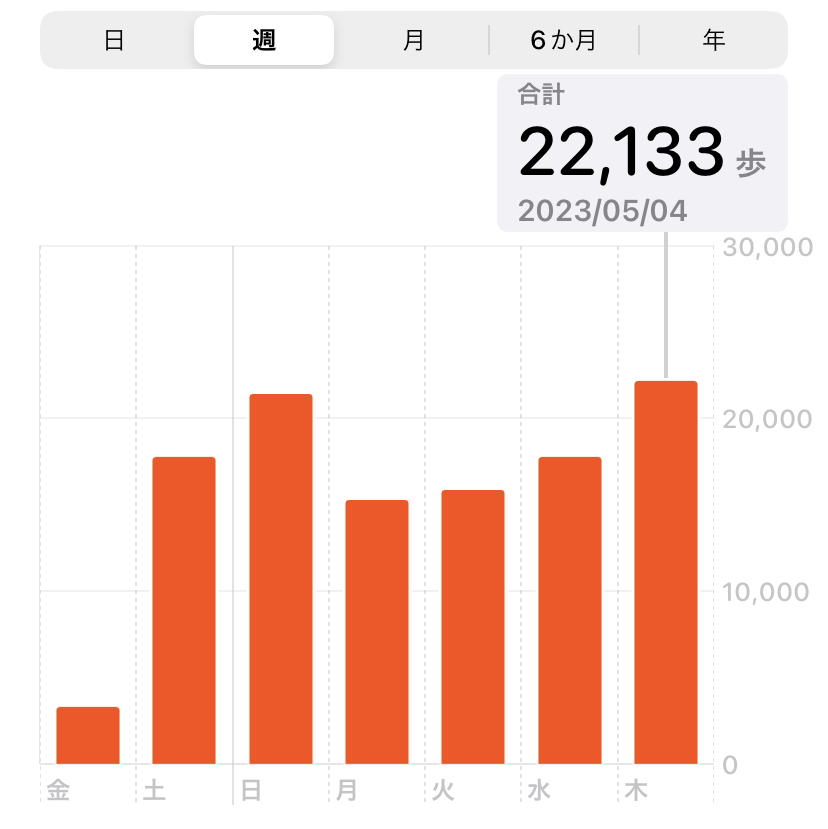828x829 pixels.
Task: Switch to the 日 (day) view
Action: (x=114, y=41)
